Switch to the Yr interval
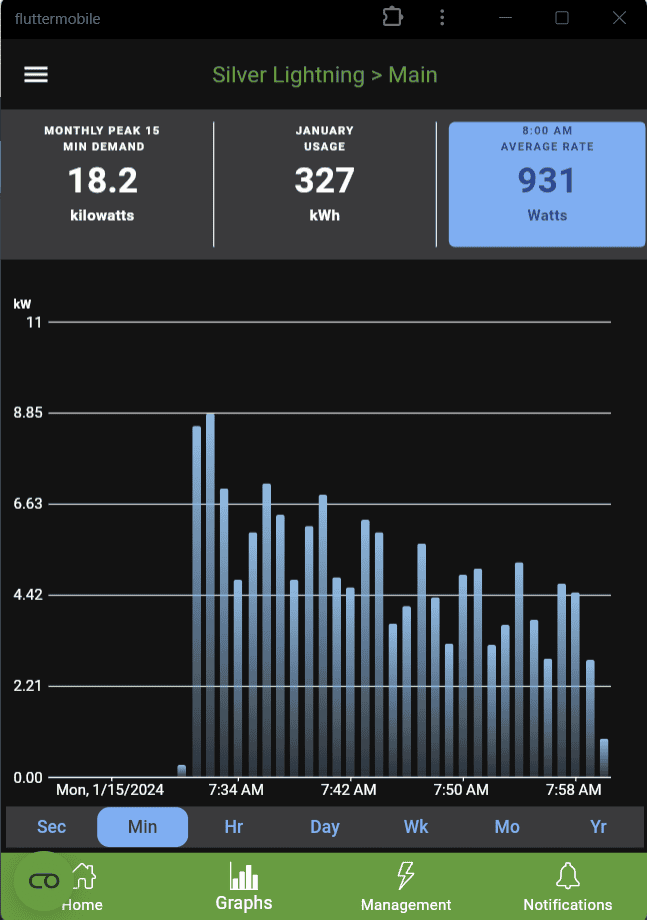647x920 pixels. [x=598, y=827]
